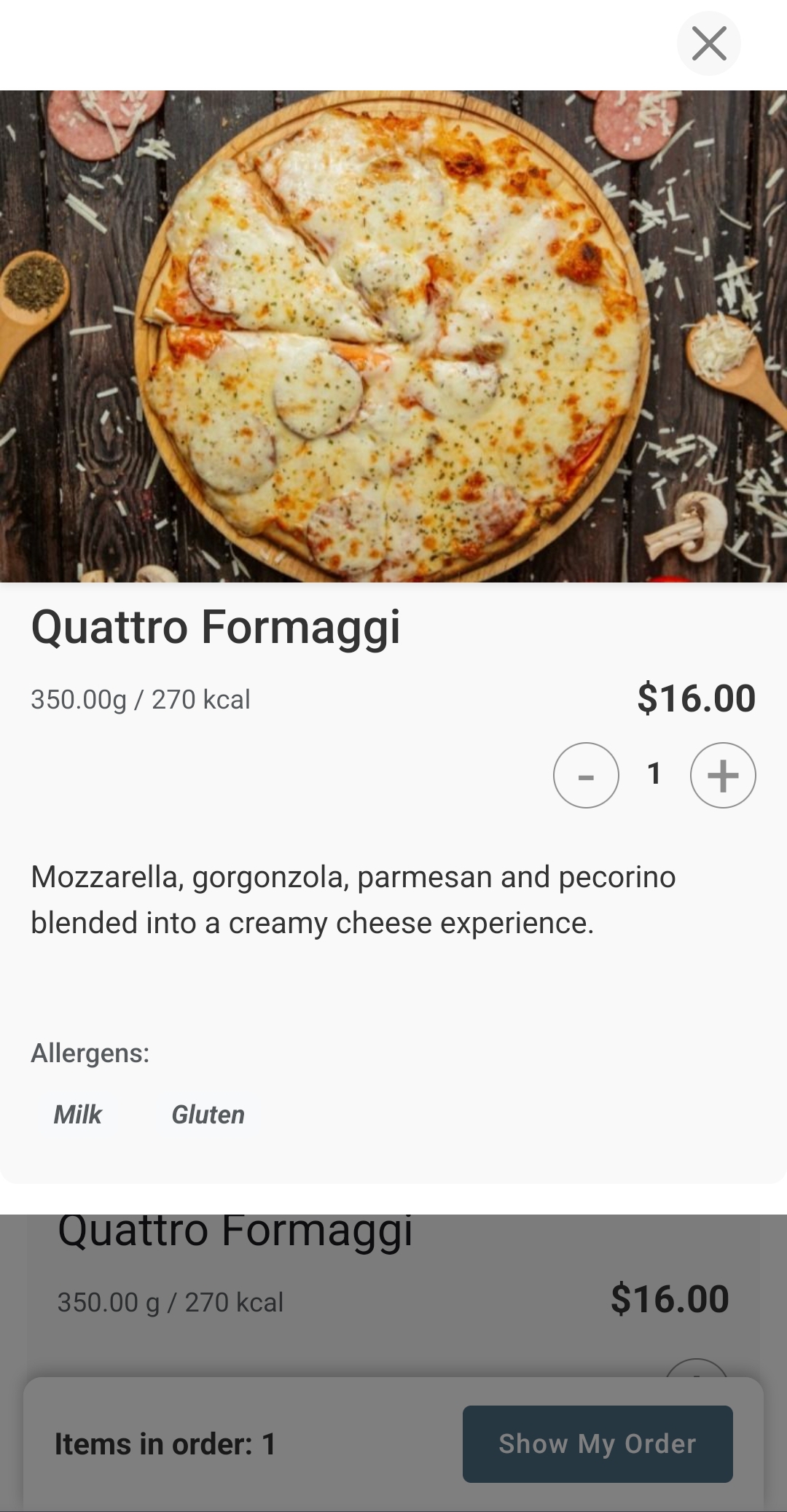
Task: Decrease pizza quantity with minus button
Action: point(586,775)
